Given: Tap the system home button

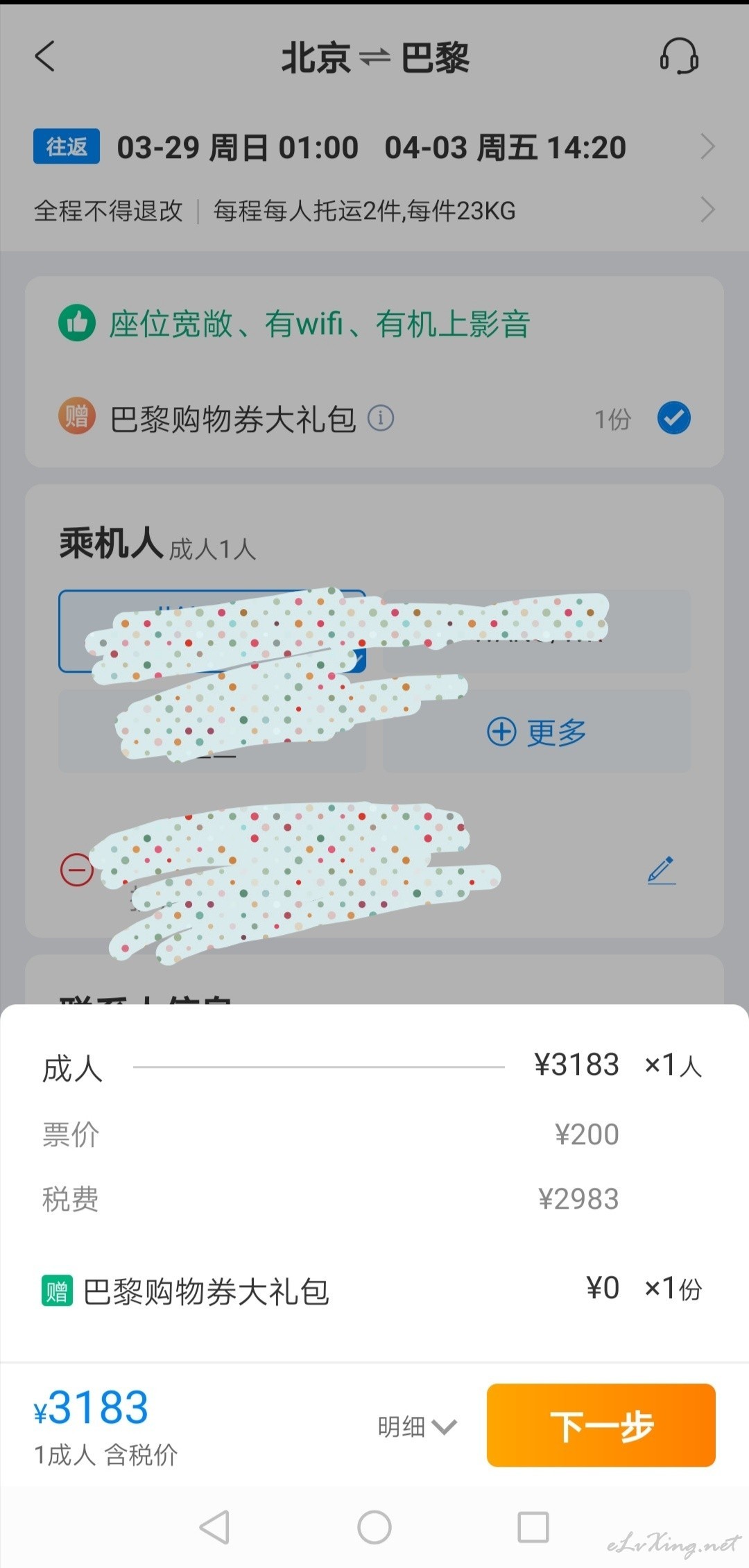Looking at the screenshot, I should (374, 1527).
